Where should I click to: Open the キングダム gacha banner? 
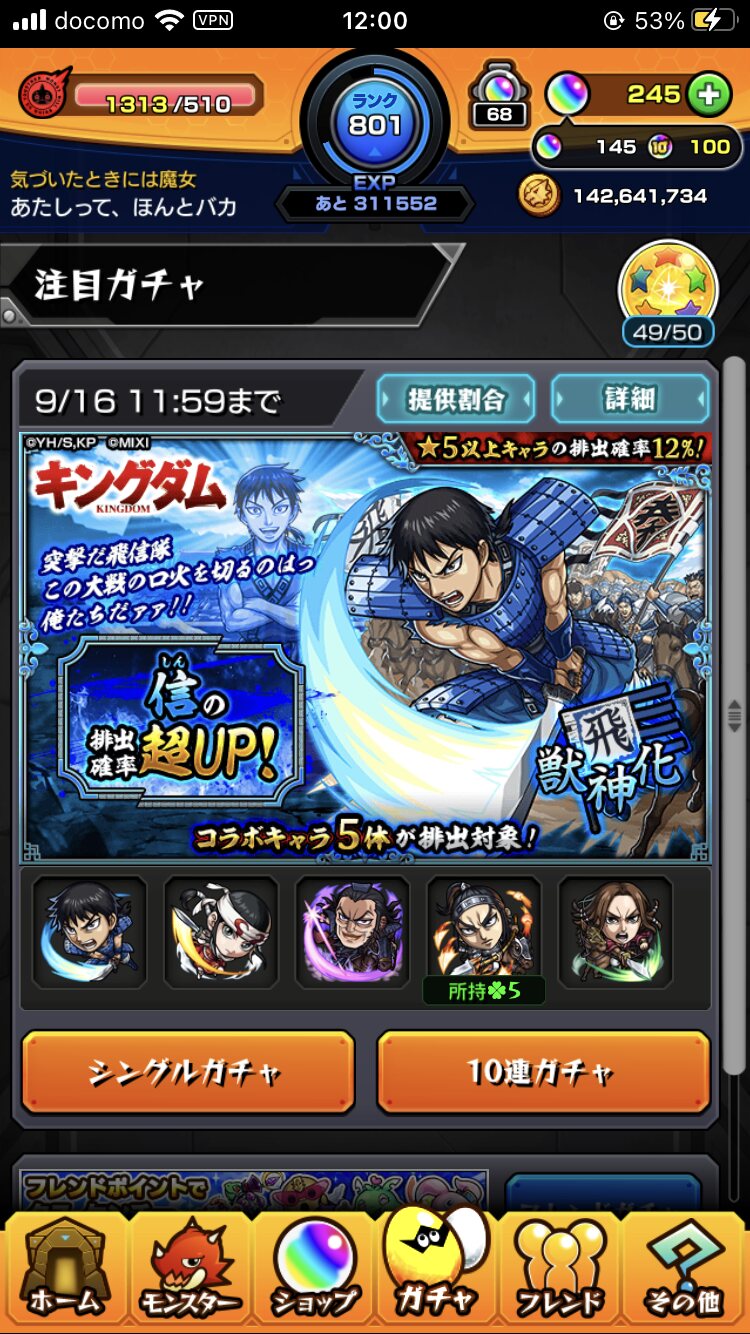click(x=366, y=647)
